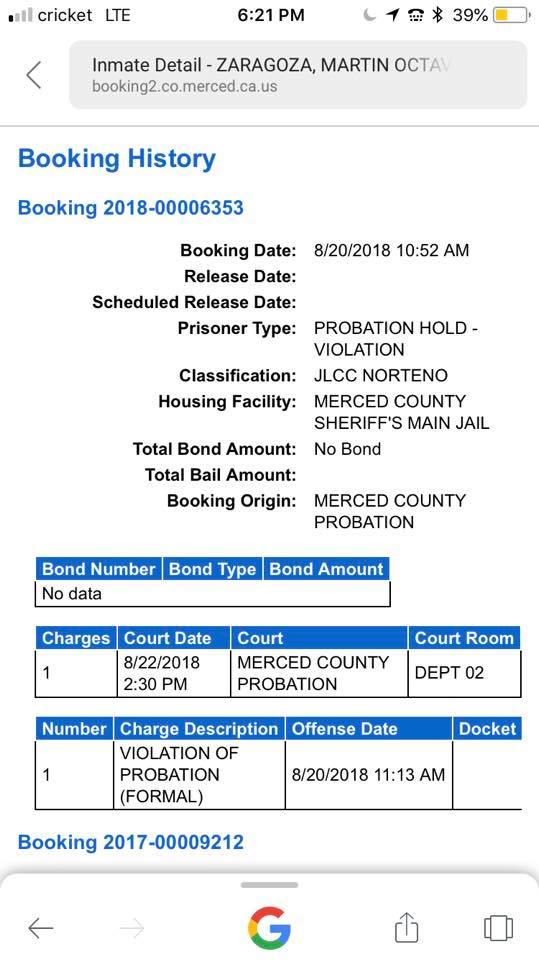Tap the Google logo button
Screen dimensions: 539x960
point(270,928)
